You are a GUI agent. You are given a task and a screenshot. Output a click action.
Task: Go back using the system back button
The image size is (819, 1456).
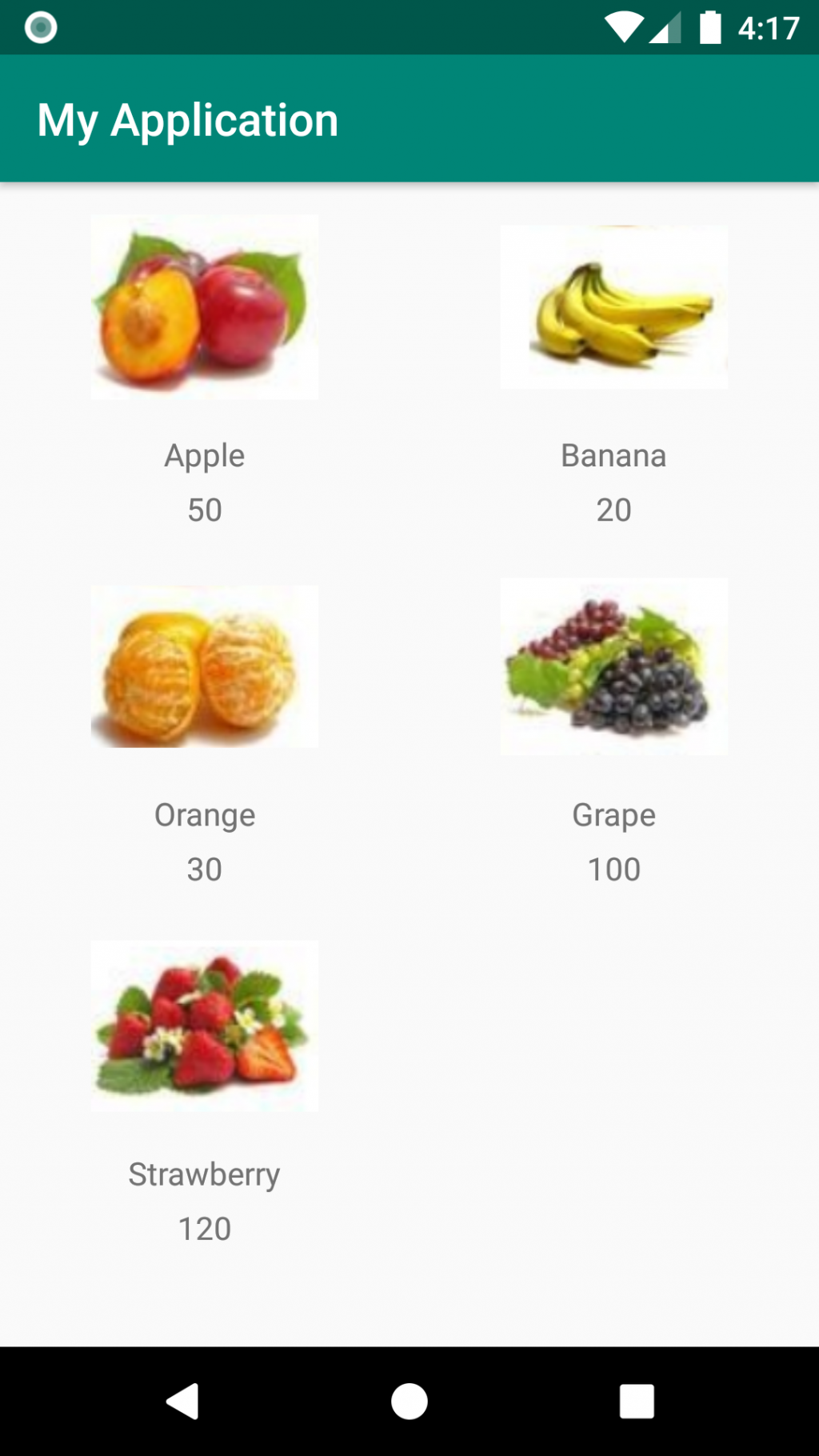182,1401
